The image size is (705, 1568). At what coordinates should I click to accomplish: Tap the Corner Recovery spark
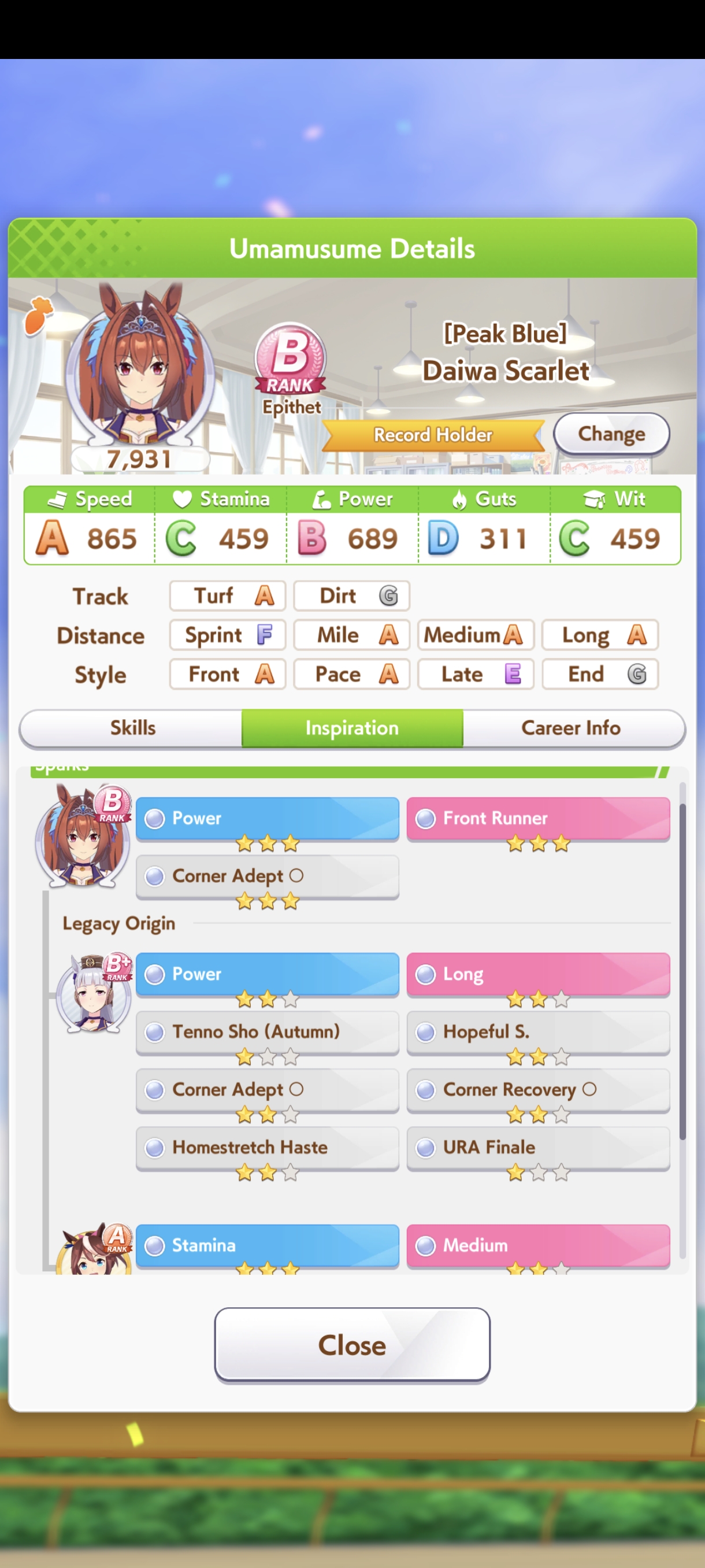pos(538,1090)
